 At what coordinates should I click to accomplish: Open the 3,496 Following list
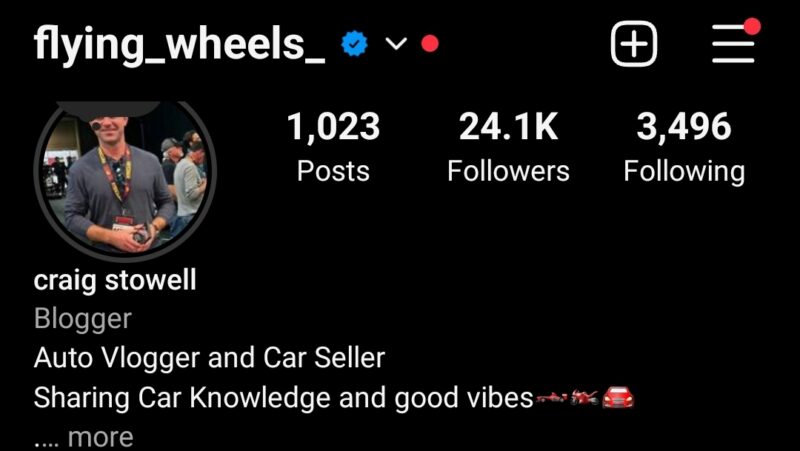(x=684, y=147)
